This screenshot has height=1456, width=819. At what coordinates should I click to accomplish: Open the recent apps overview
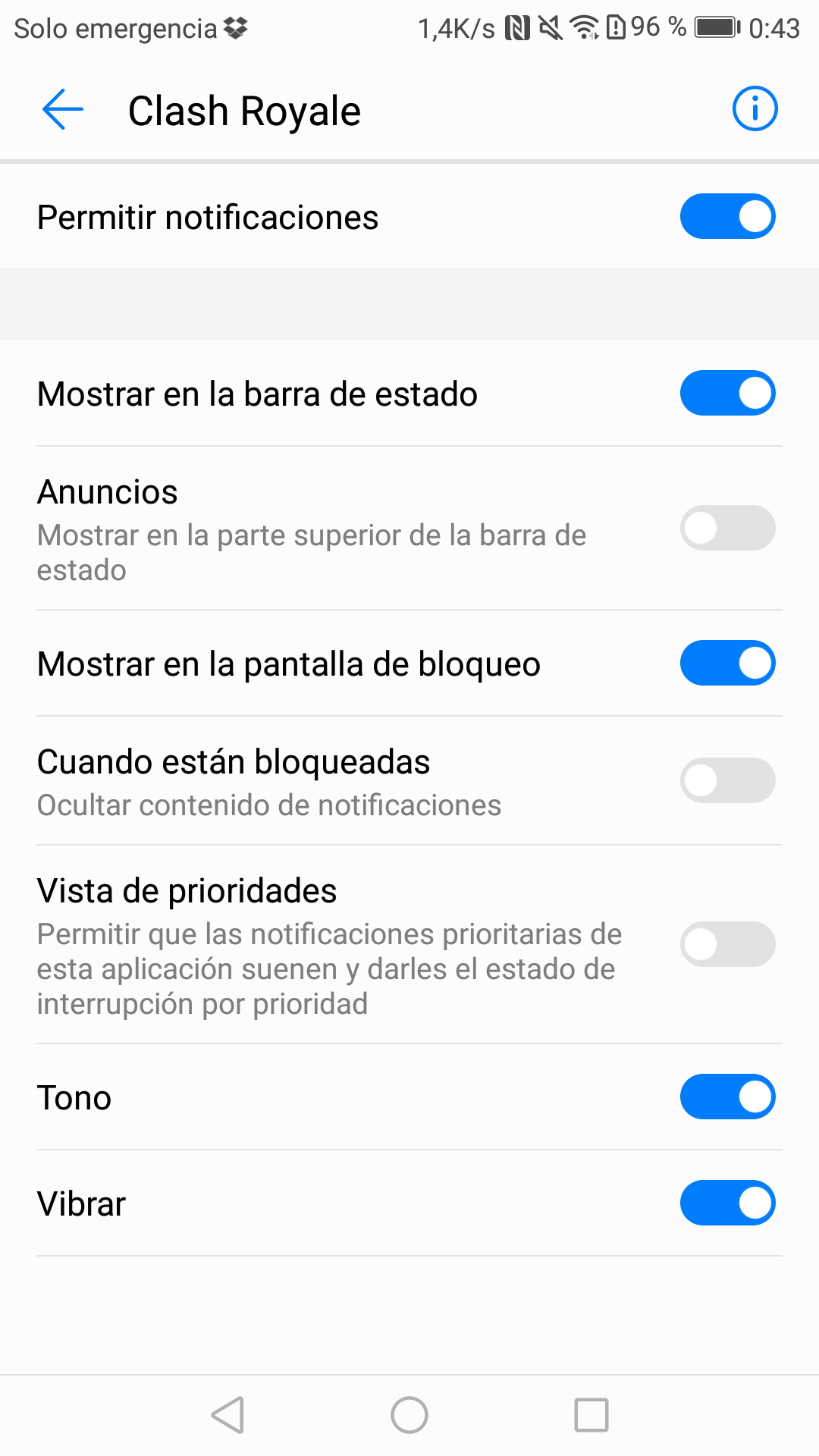point(591,1415)
